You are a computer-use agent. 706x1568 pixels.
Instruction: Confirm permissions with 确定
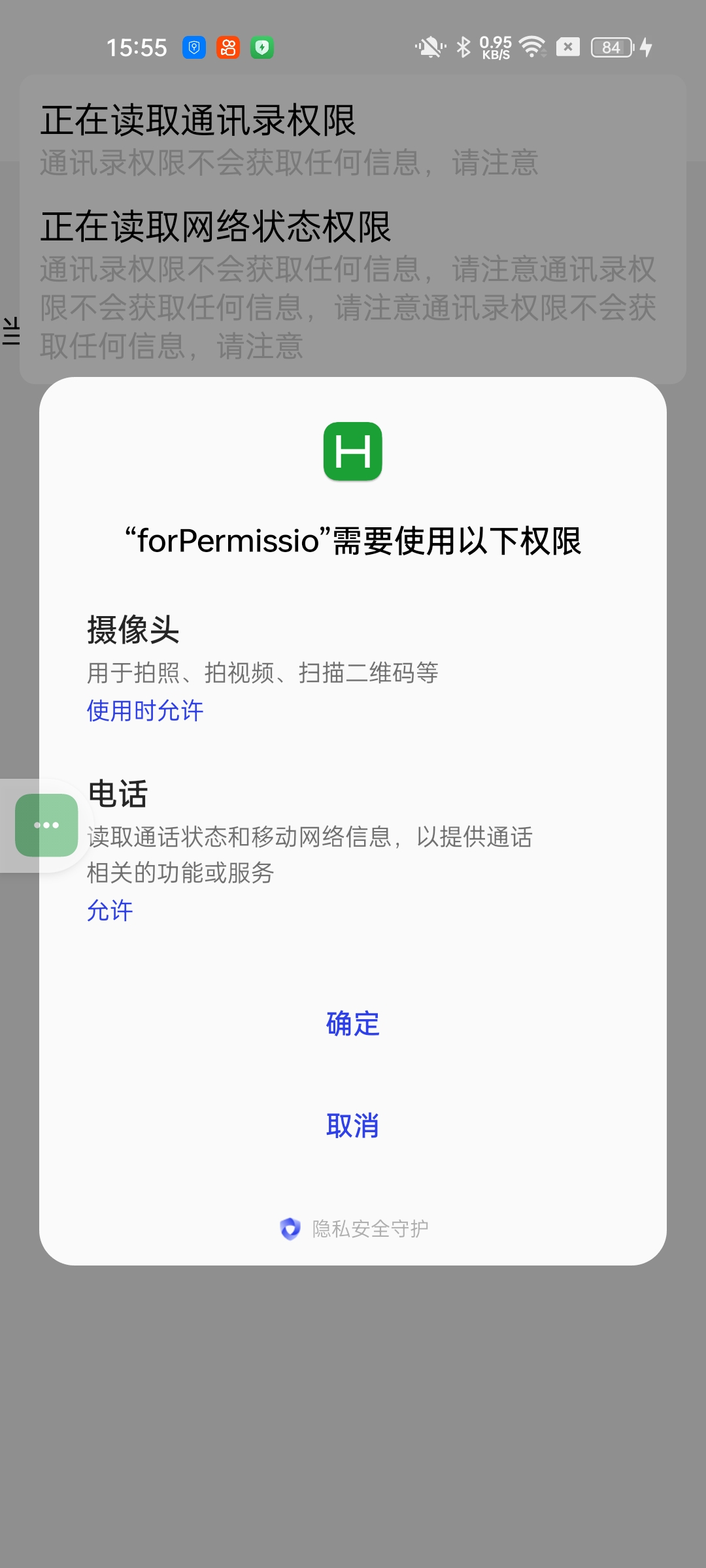[352, 1024]
